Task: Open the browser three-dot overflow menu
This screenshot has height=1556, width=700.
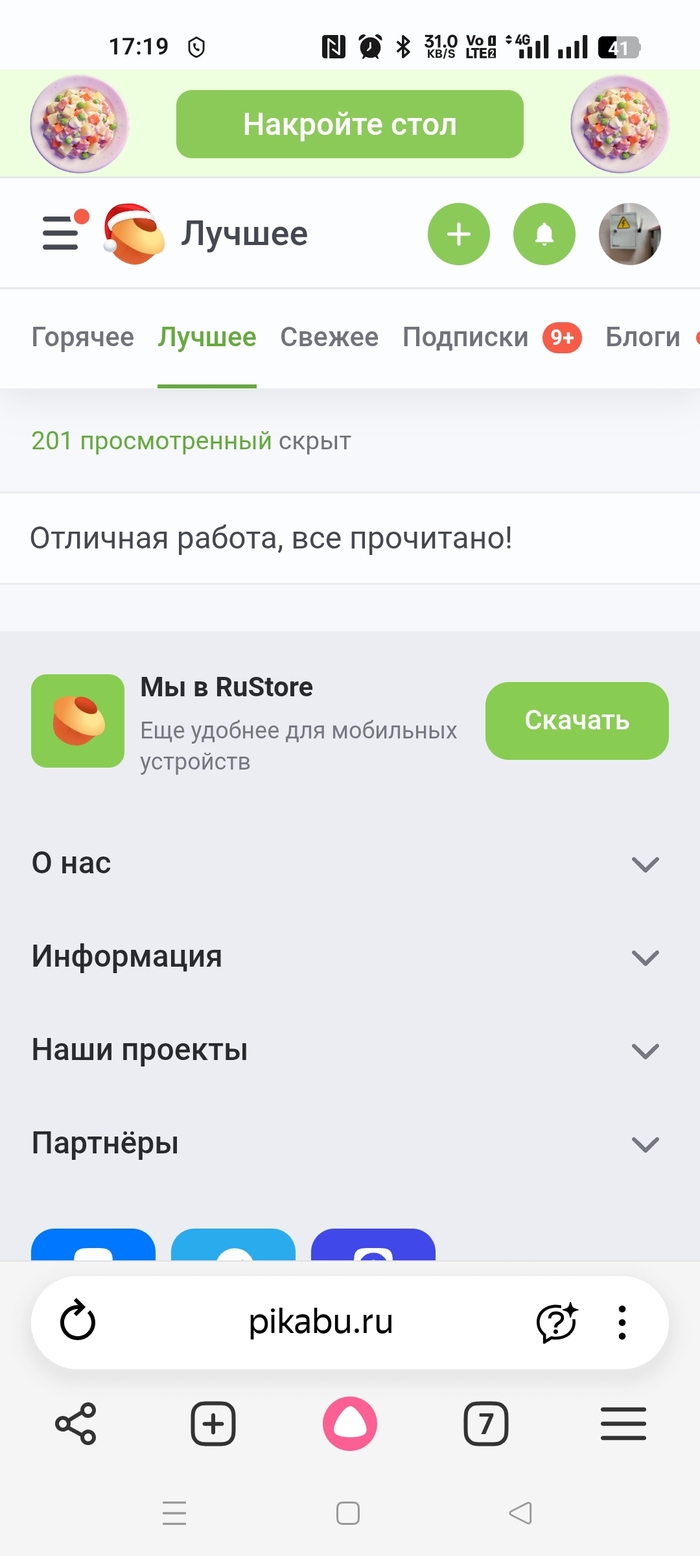Action: pos(622,1323)
